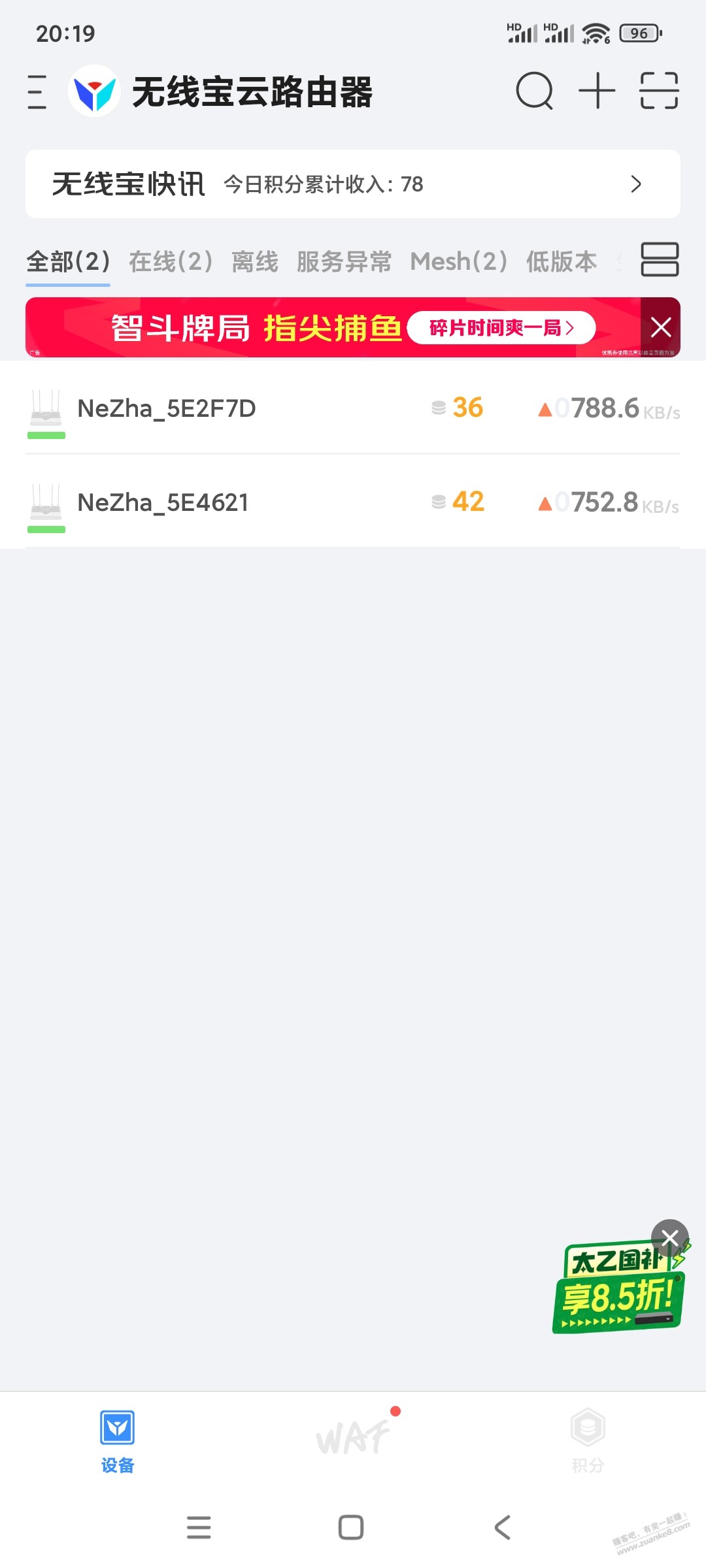The width and height of the screenshot is (706, 1568).
Task: Switch to the Mesh(2) tab
Action: (458, 261)
